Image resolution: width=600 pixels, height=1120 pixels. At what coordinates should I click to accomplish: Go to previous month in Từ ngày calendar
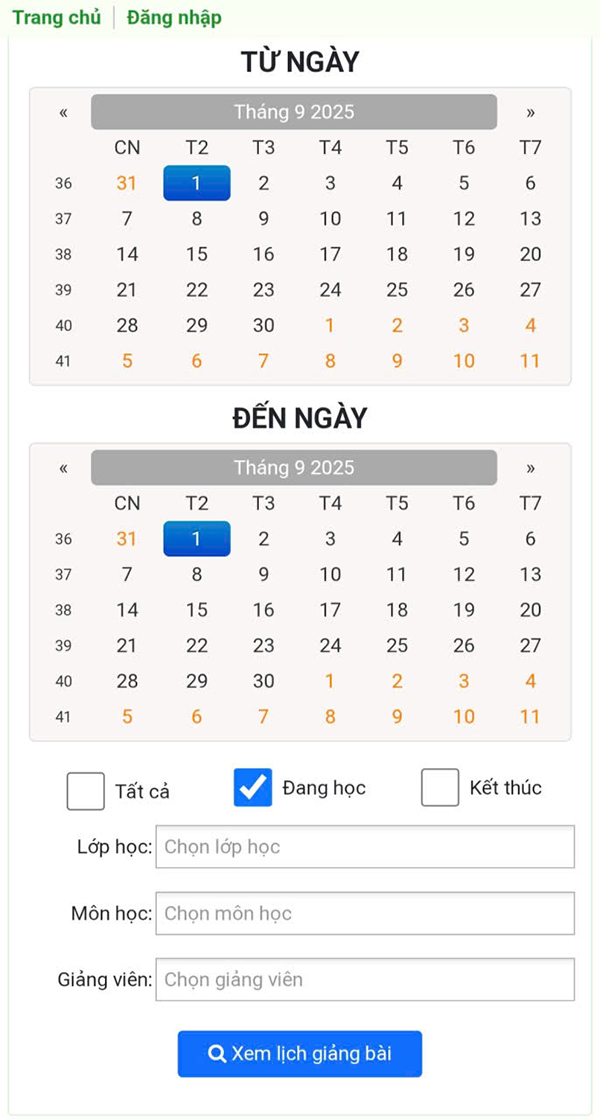[x=63, y=112]
